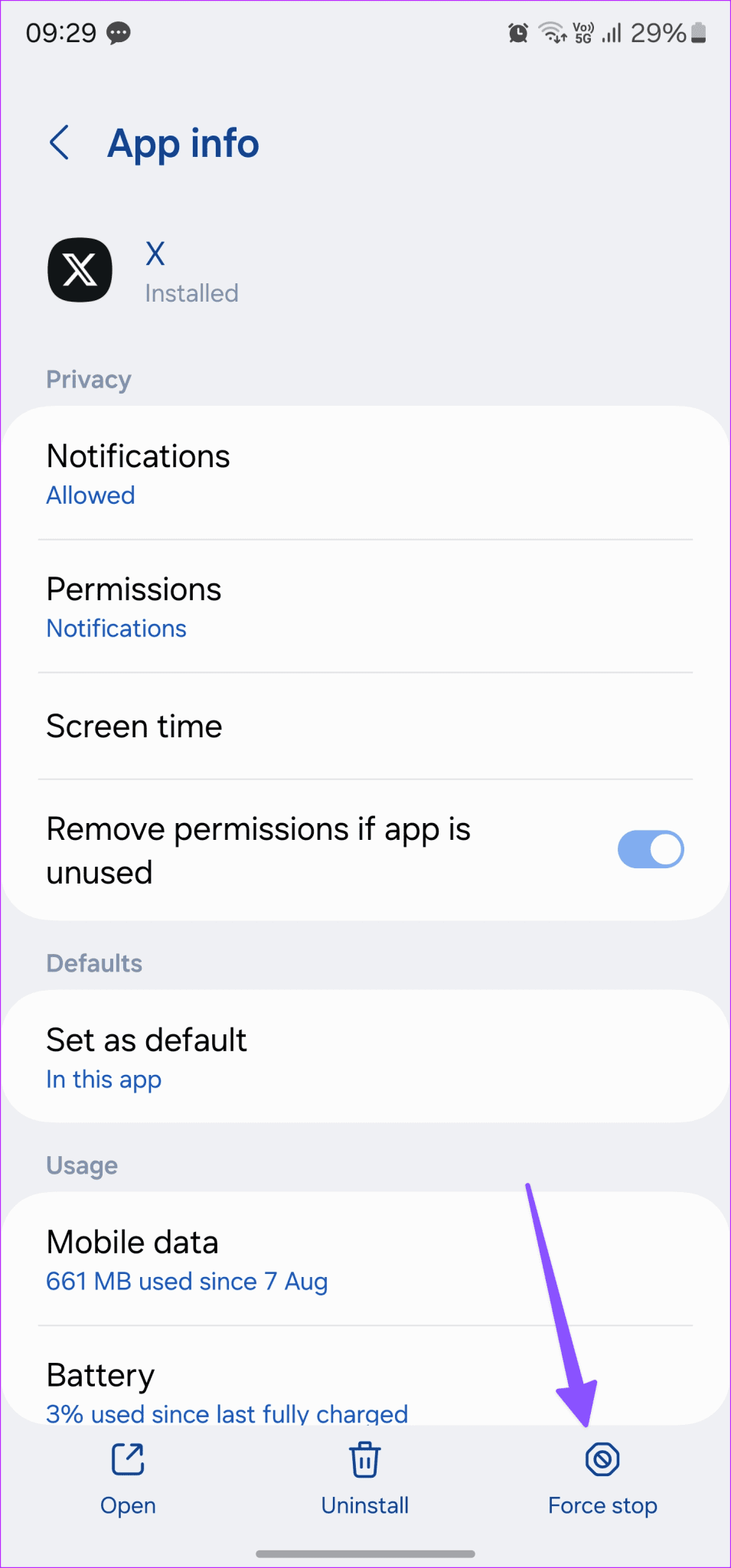Screen dimensions: 731x1568
Task: Tap the Uninstall trash icon
Action: tap(364, 1459)
